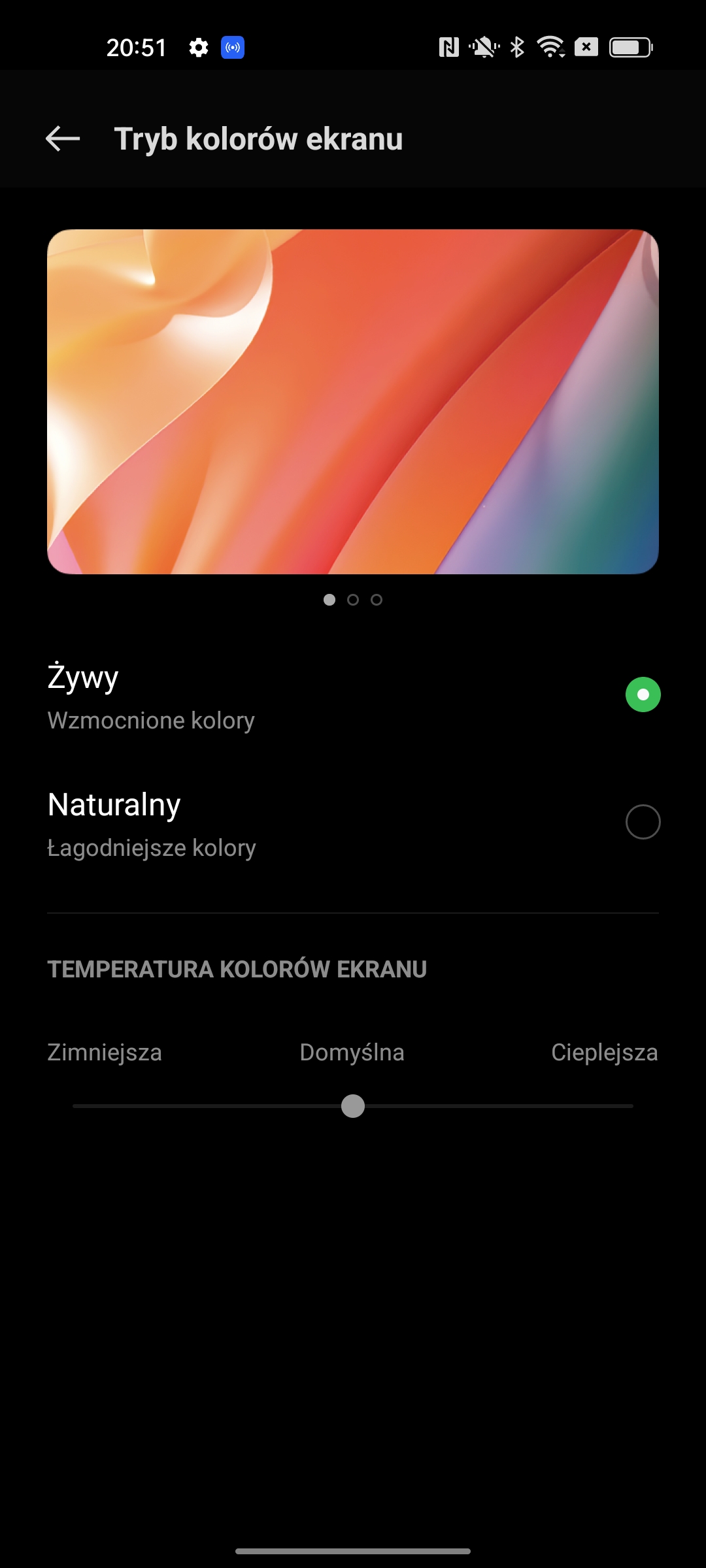Go back from Tryb kolorów ekranu
The width and height of the screenshot is (706, 1568).
[x=63, y=139]
